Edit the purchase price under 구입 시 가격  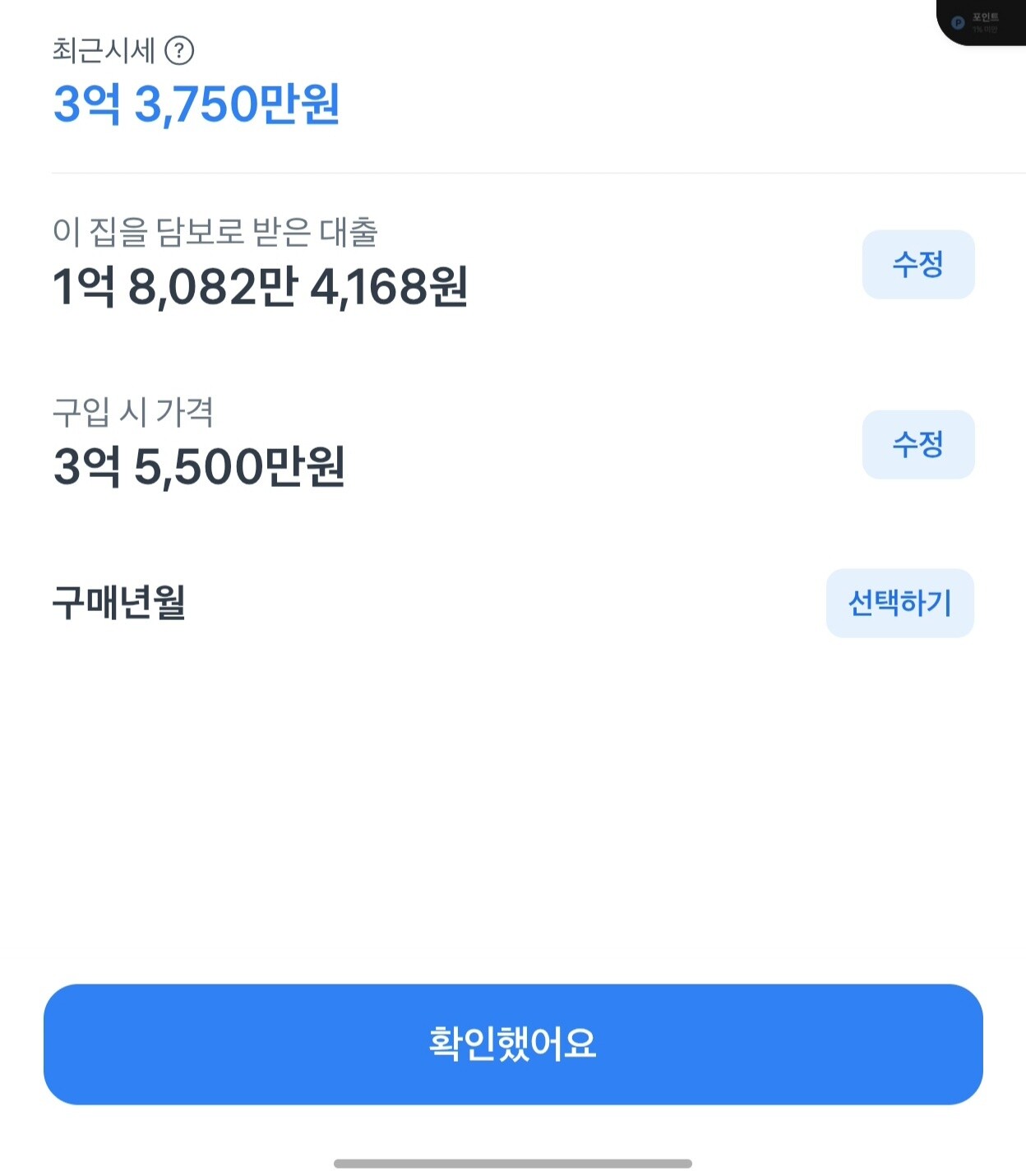(918, 444)
